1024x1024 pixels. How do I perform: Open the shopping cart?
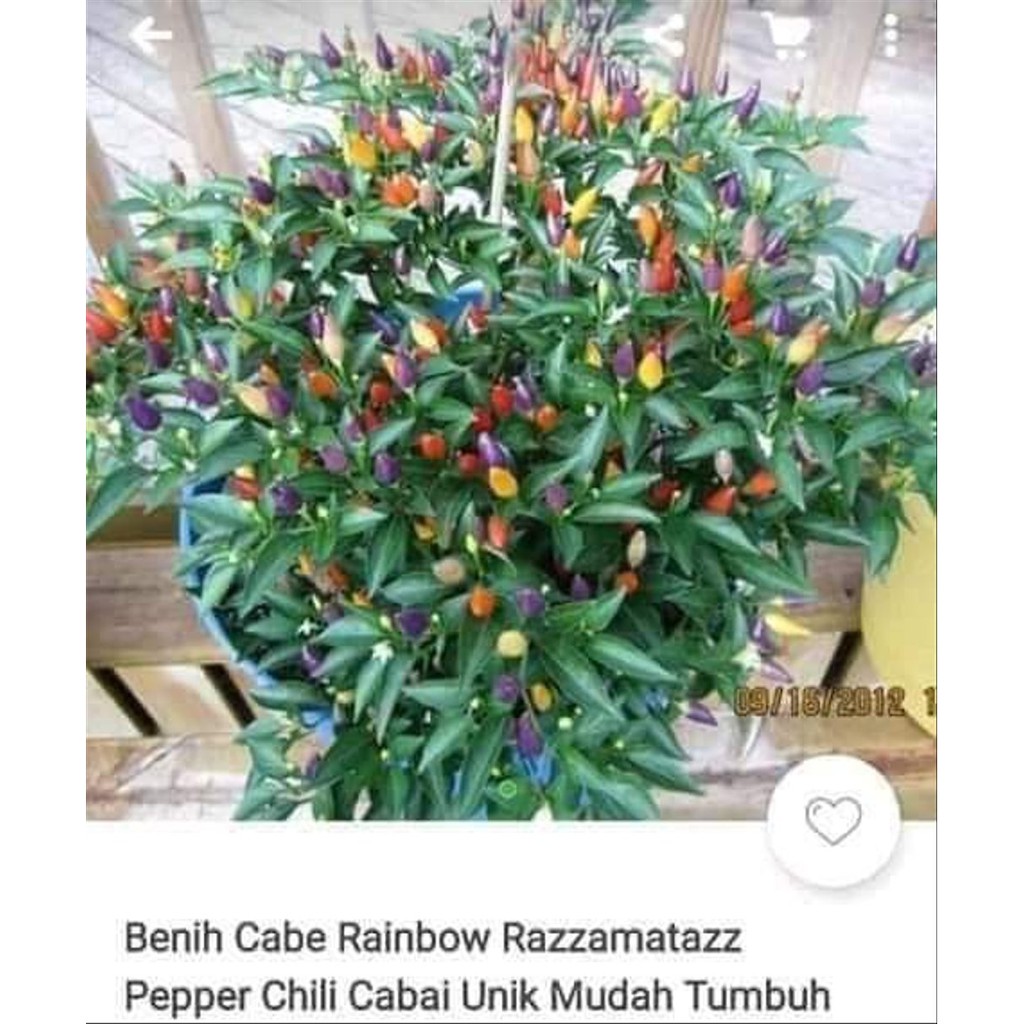(786, 36)
